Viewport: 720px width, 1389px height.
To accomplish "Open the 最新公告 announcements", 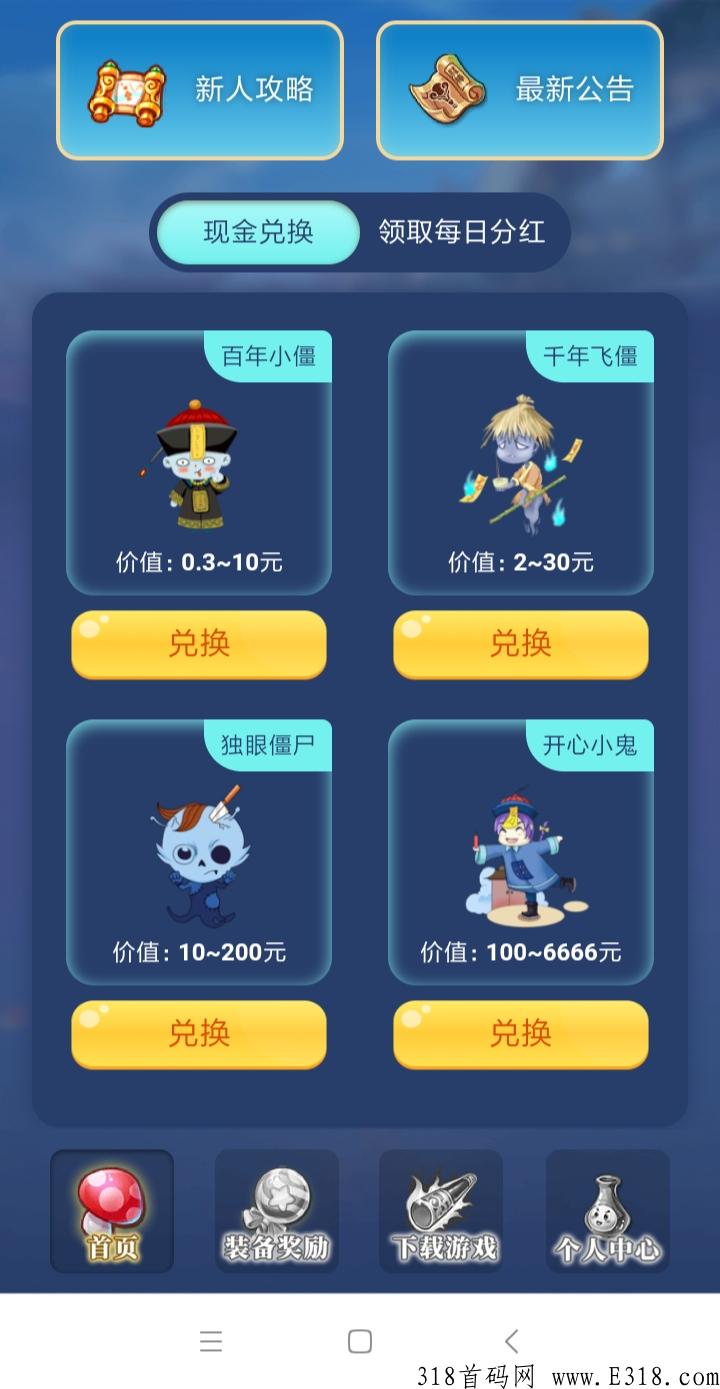I will pos(520,89).
